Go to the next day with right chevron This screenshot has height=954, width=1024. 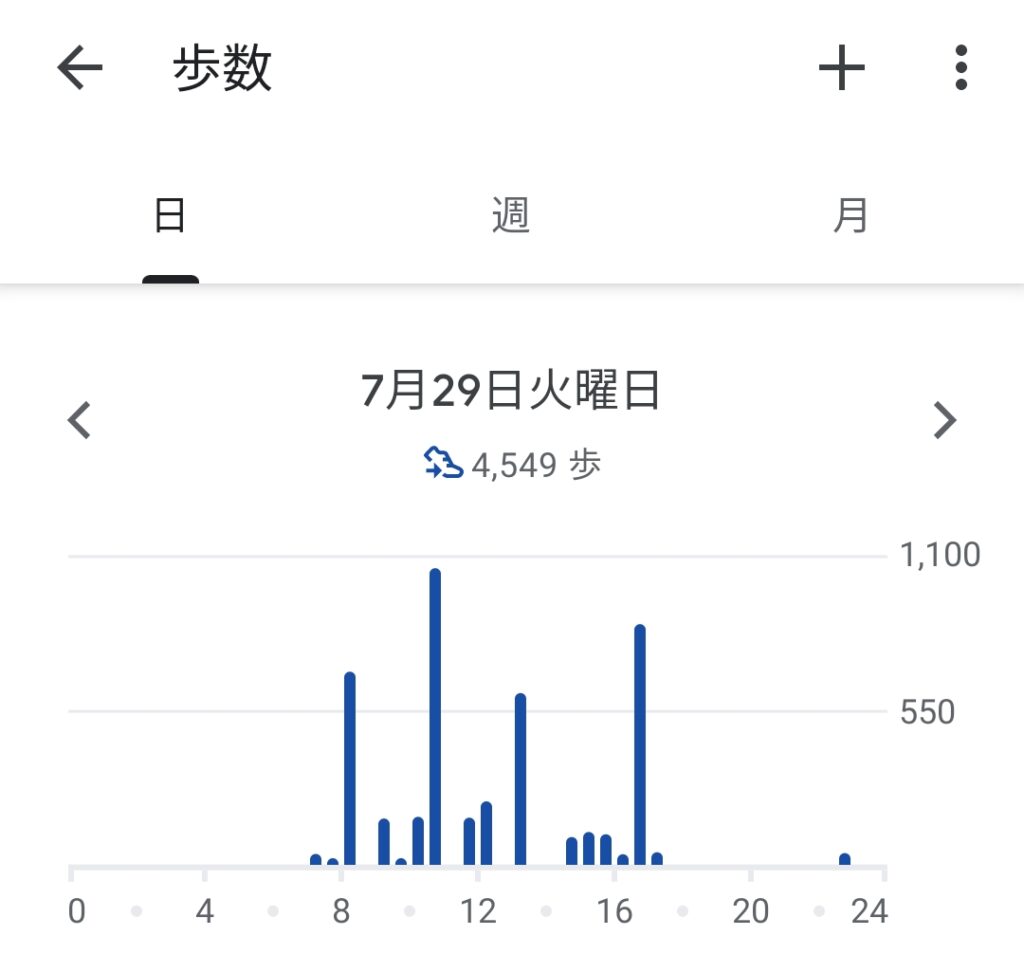[x=944, y=420]
